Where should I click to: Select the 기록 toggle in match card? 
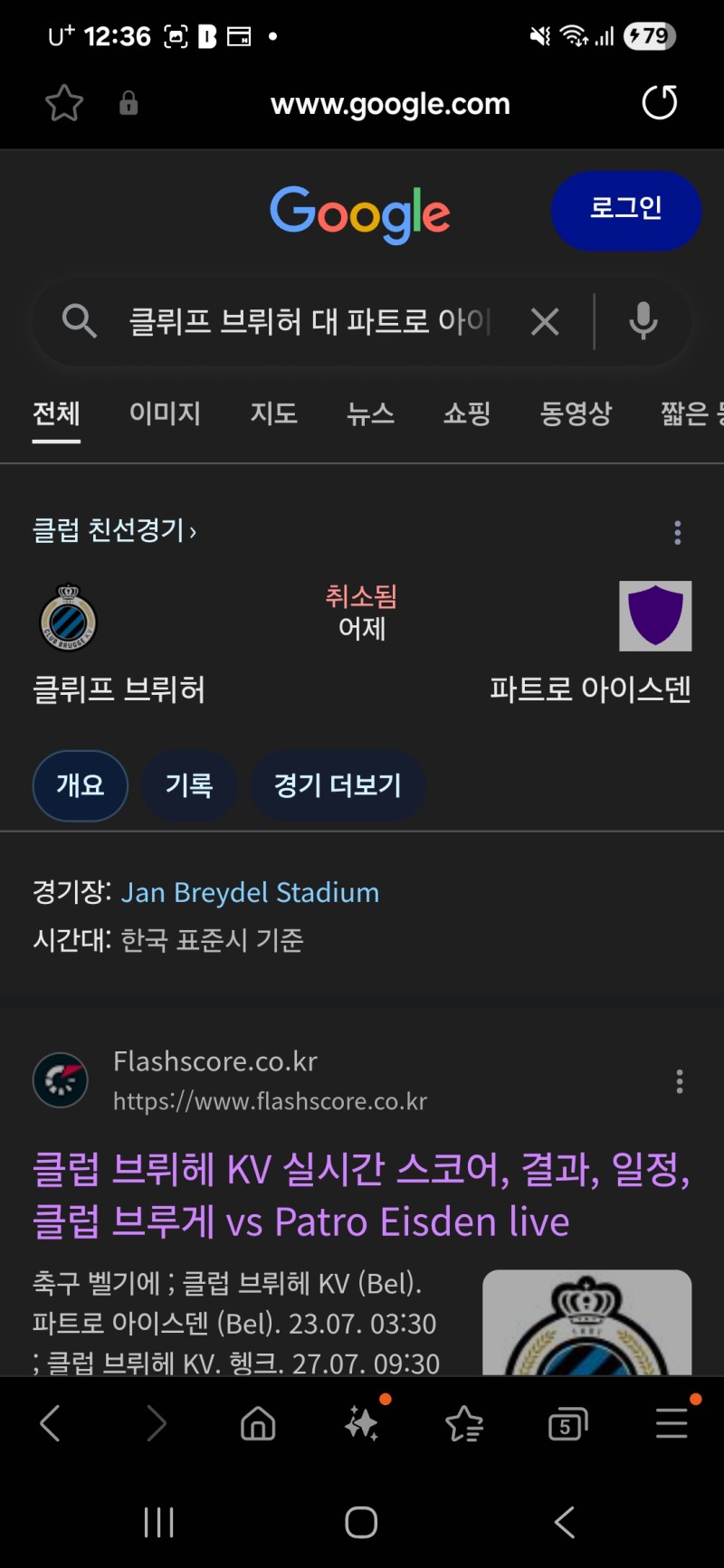coord(189,785)
